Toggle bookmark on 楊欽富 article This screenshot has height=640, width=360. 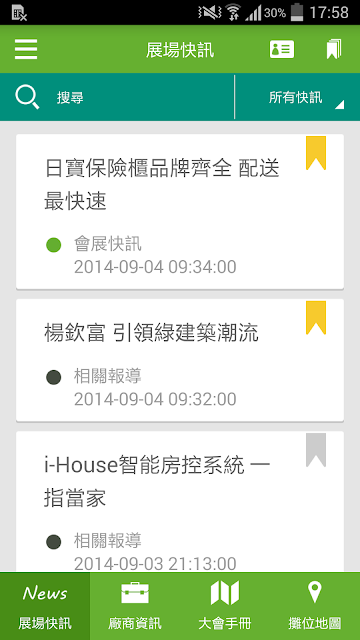point(316,318)
